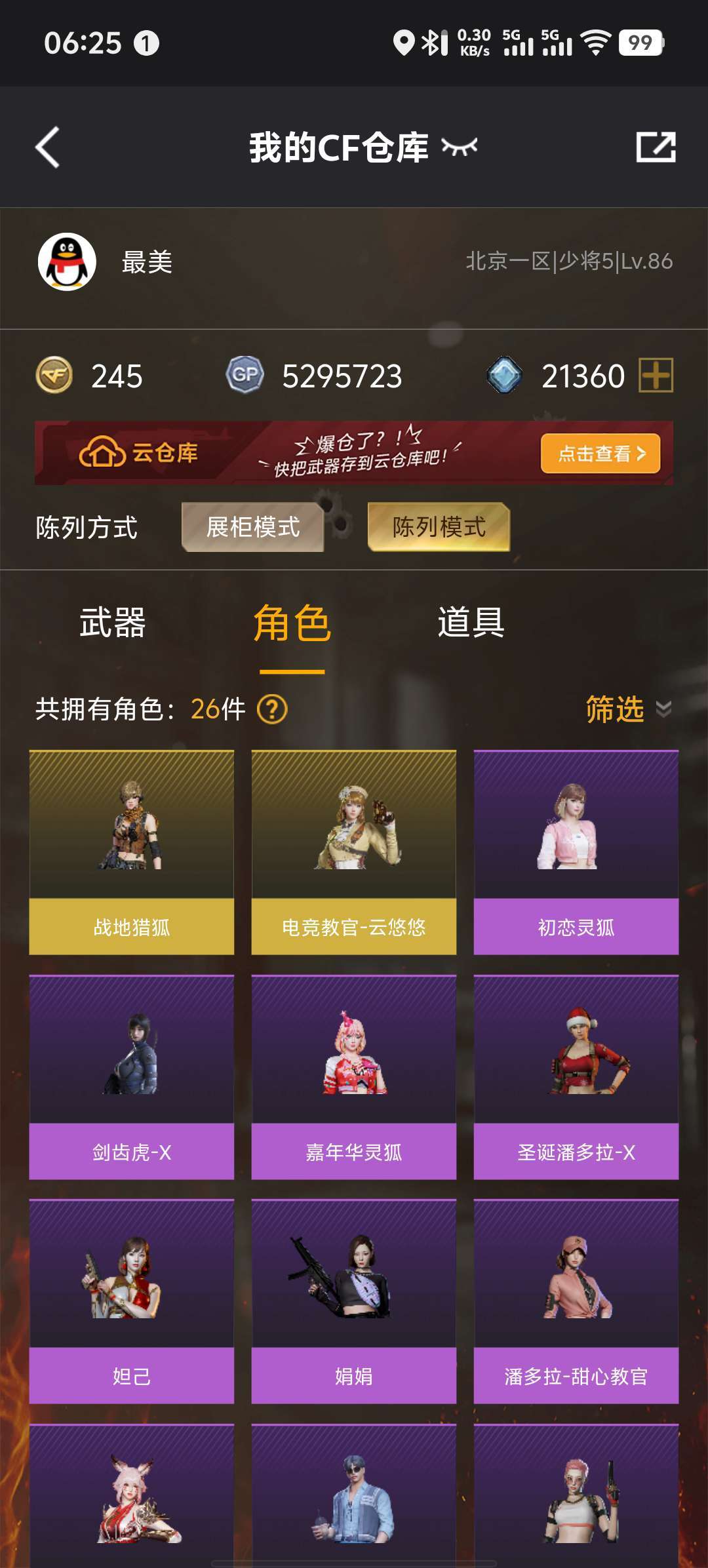Tap the question mark help icon by 26件
Viewport: 708px width, 1568px height.
[272, 709]
